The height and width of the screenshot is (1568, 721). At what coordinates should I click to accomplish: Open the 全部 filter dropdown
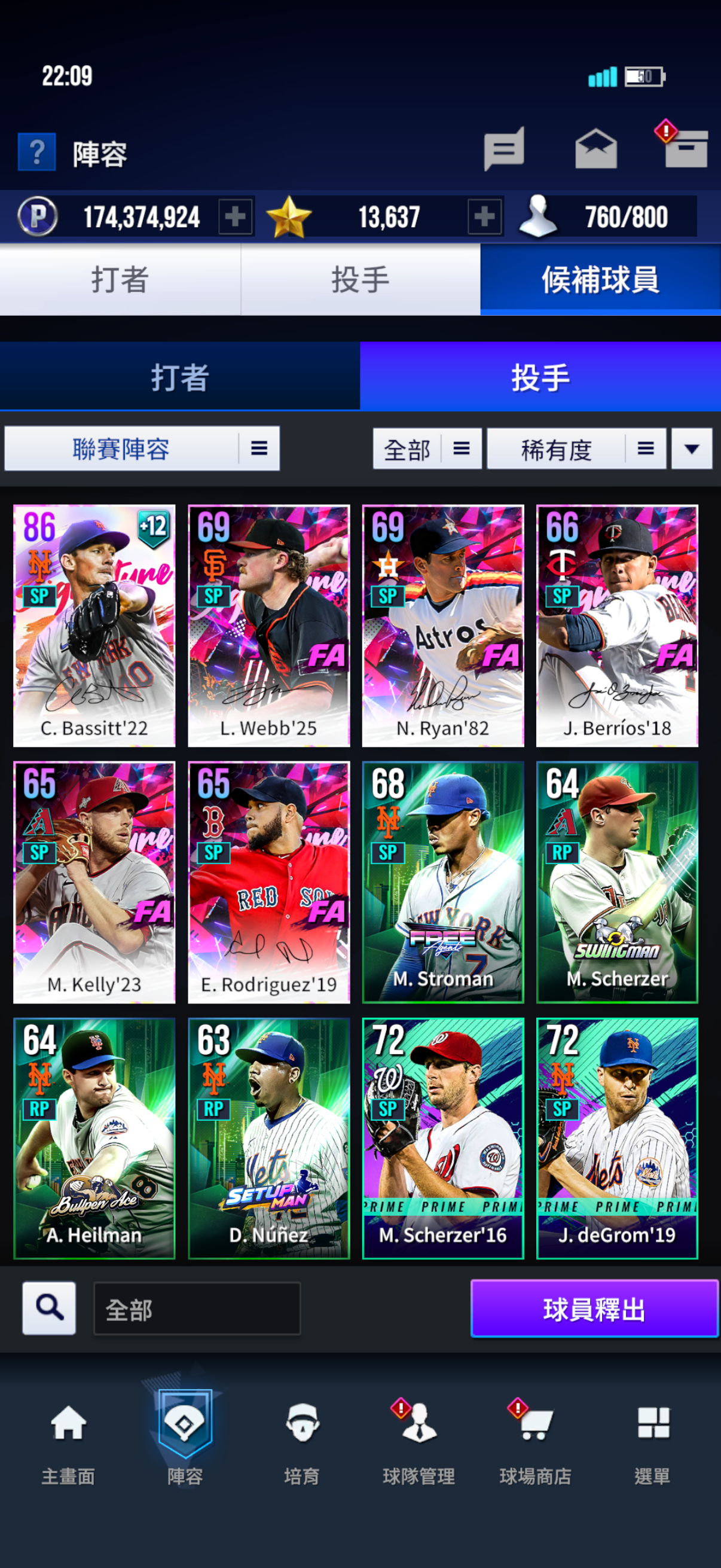click(426, 449)
